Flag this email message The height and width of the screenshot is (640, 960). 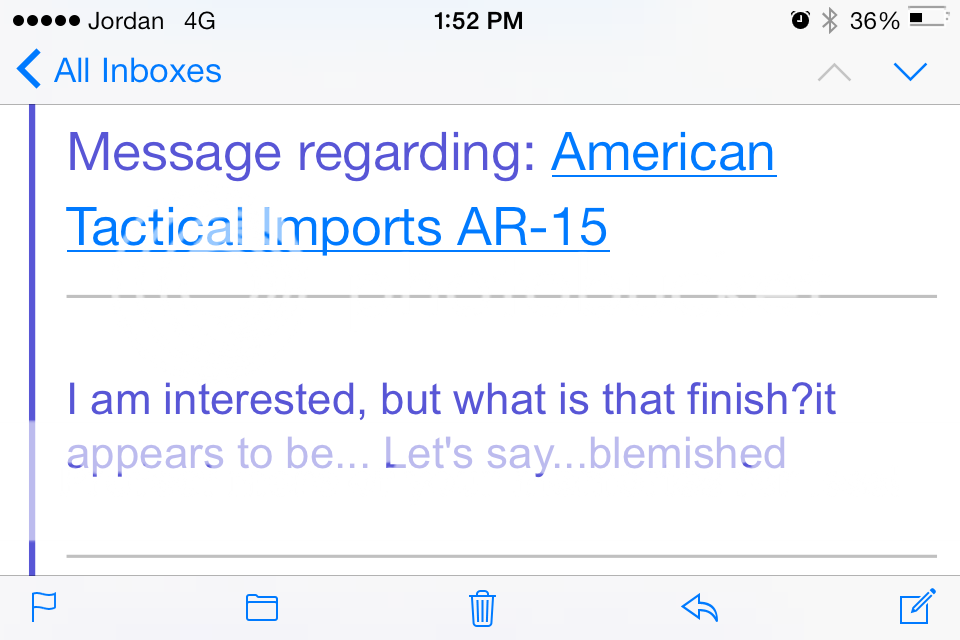[x=45, y=606]
